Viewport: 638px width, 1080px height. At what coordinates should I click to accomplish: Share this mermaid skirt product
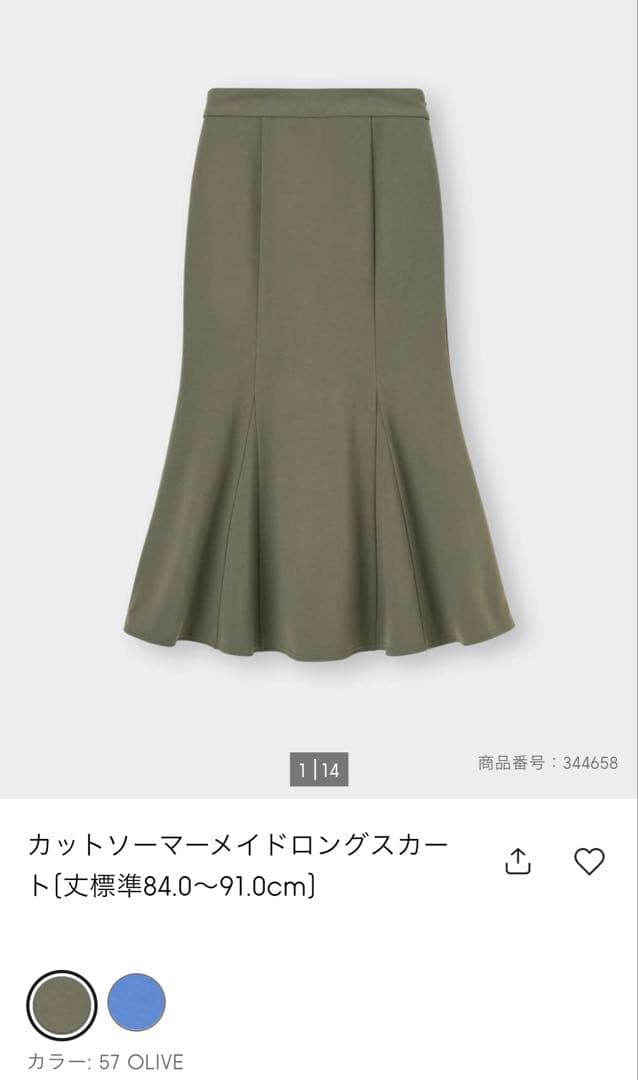point(518,861)
